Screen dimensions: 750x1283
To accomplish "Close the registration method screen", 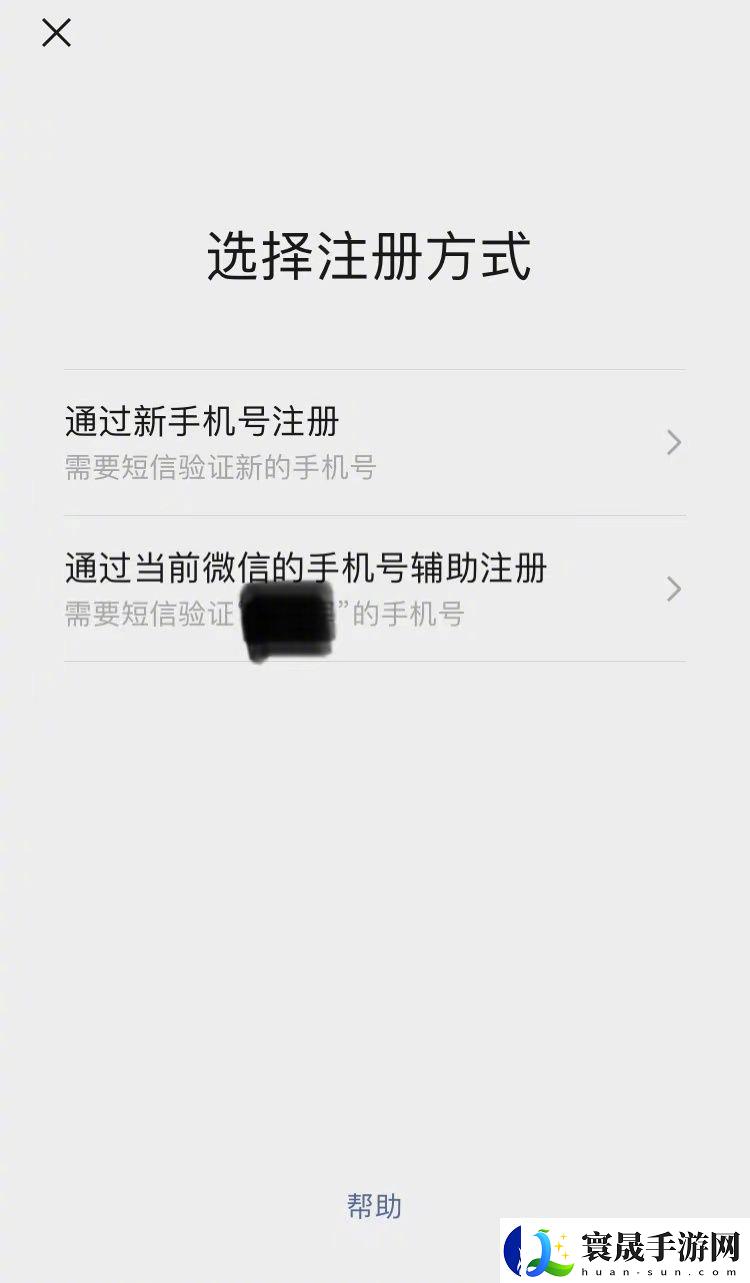I will 56,33.
